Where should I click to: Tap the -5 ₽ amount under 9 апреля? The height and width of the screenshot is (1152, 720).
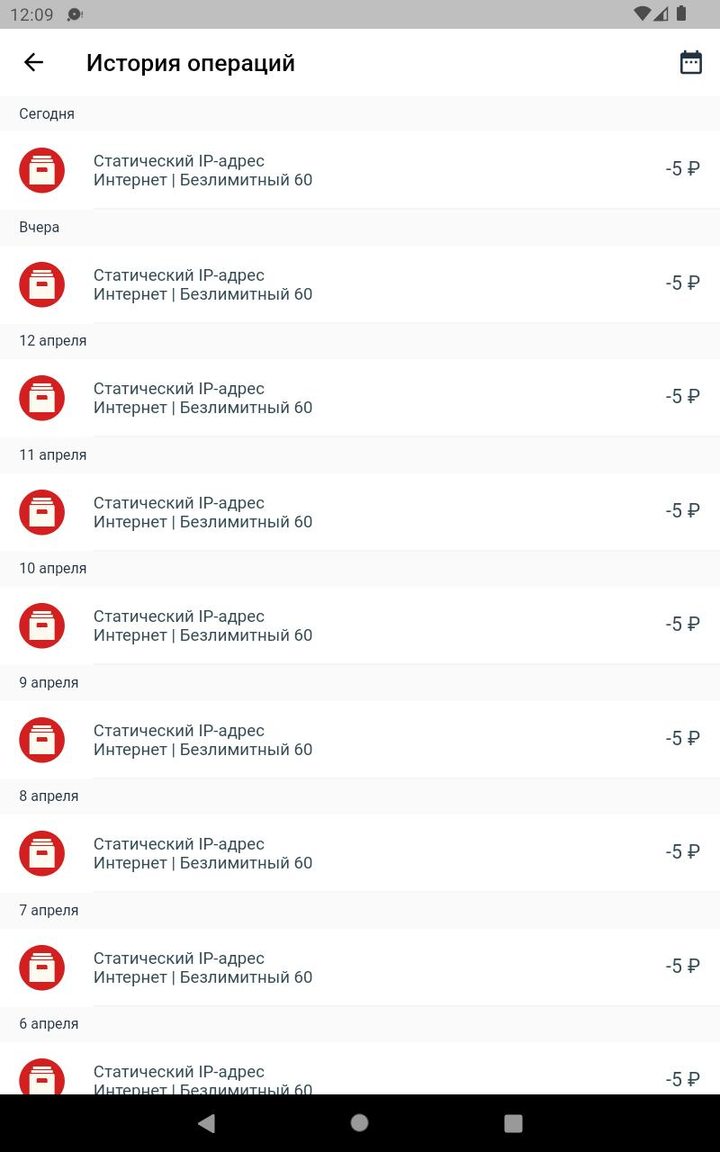point(679,739)
